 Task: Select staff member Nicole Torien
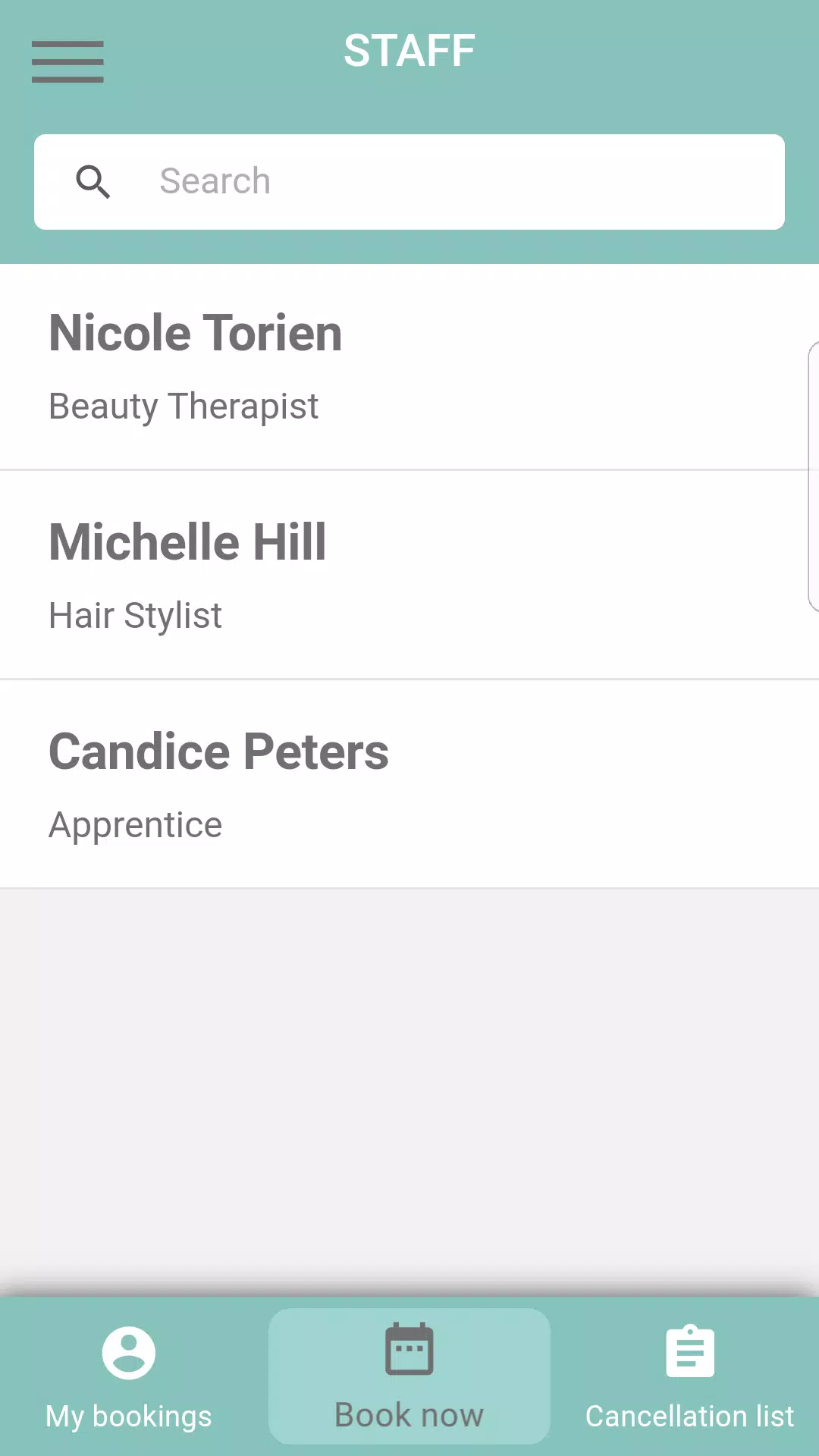pos(195,332)
